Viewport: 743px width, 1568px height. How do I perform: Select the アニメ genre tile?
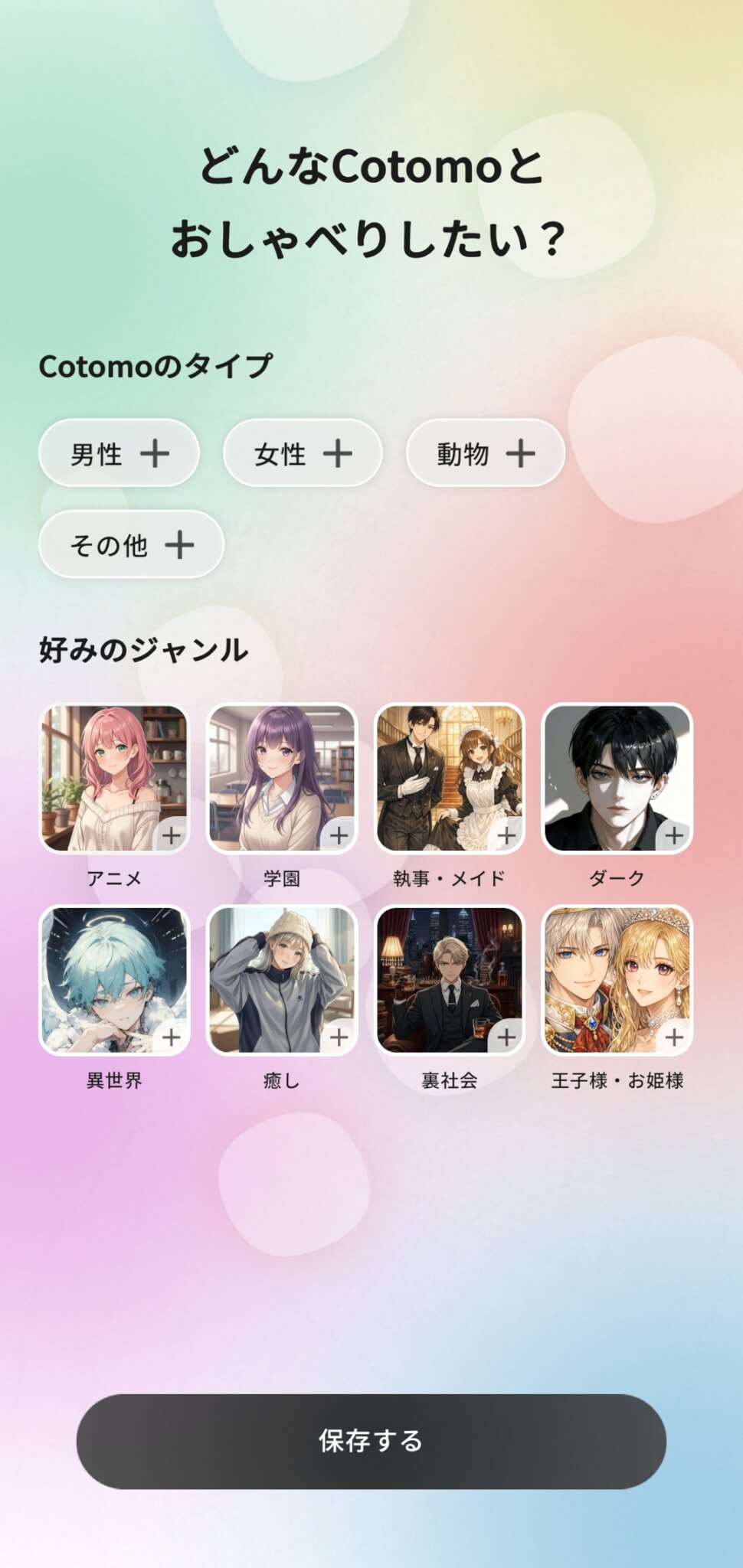tap(114, 779)
